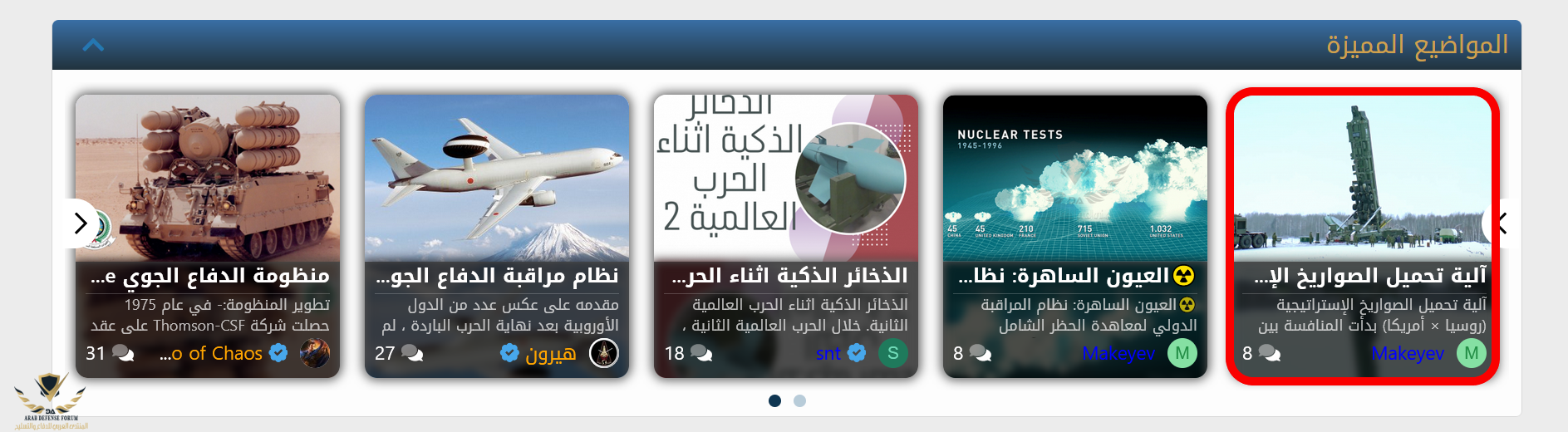Open the snt author profile
1568x432 pixels.
(x=828, y=354)
